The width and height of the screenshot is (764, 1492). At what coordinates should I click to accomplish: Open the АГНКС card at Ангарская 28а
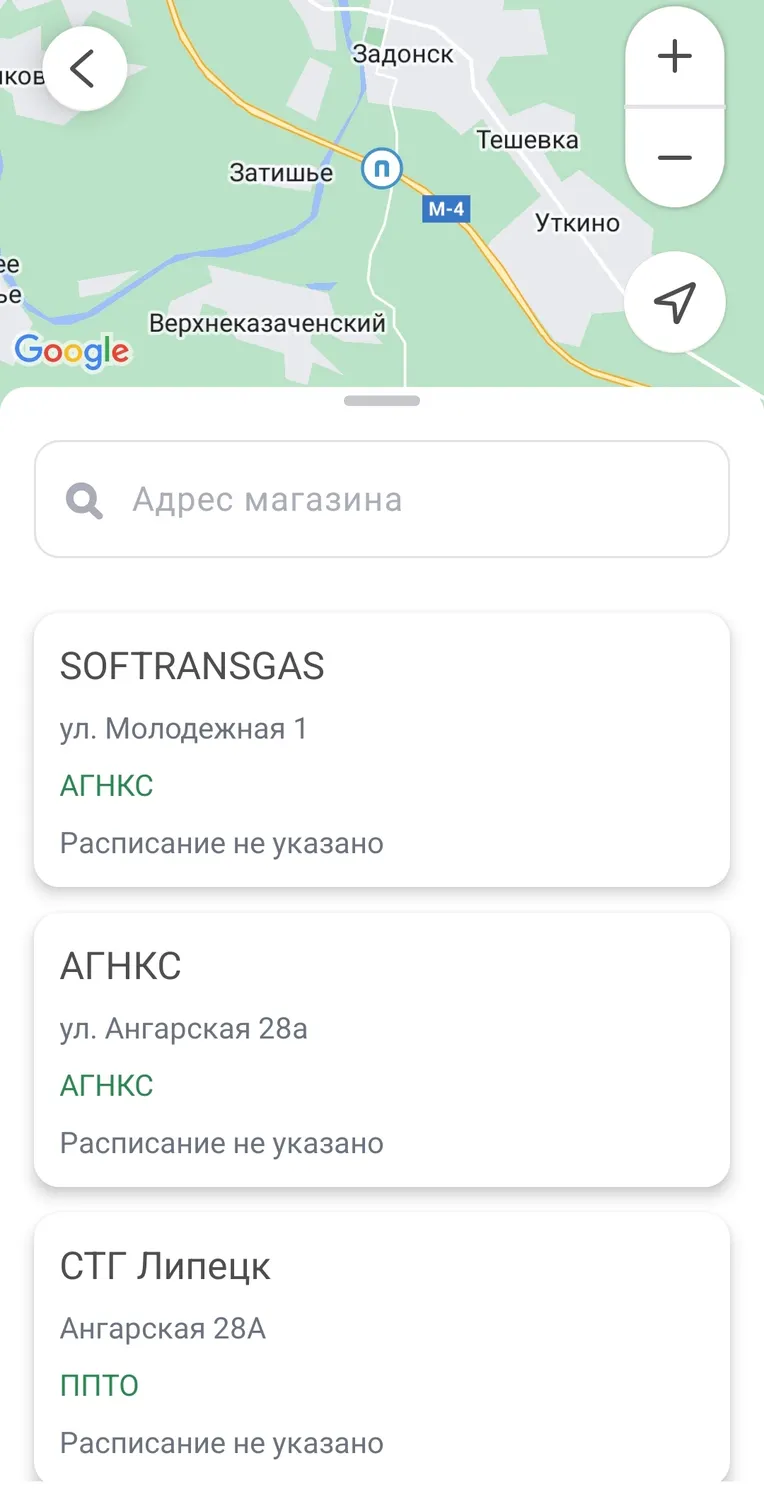[382, 1050]
